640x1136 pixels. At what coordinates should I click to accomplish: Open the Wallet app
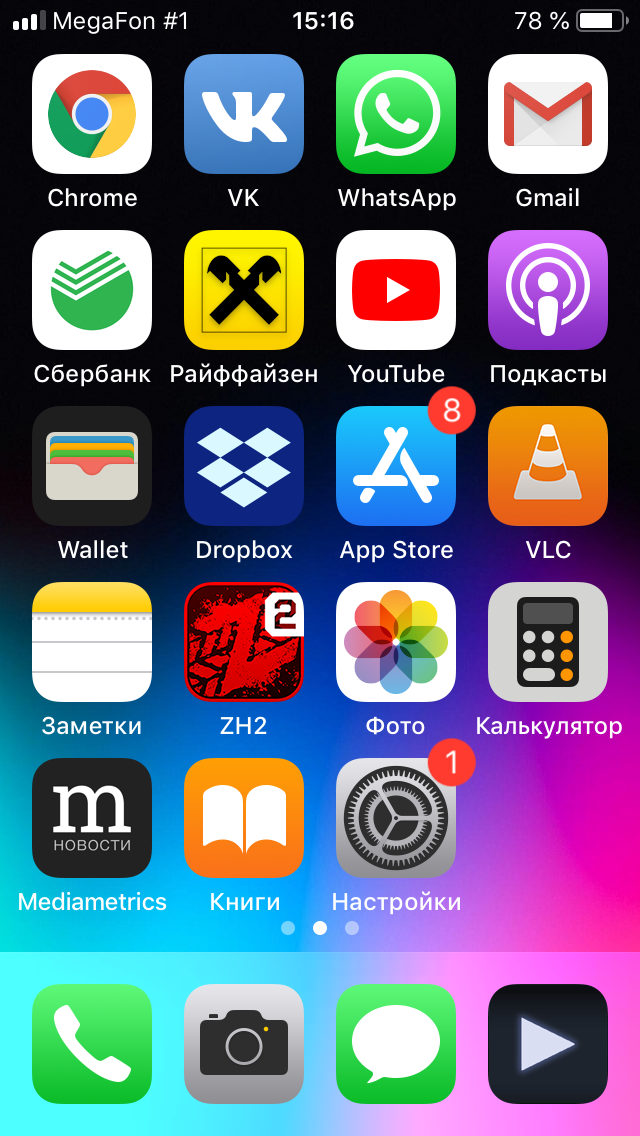pyautogui.click(x=92, y=466)
